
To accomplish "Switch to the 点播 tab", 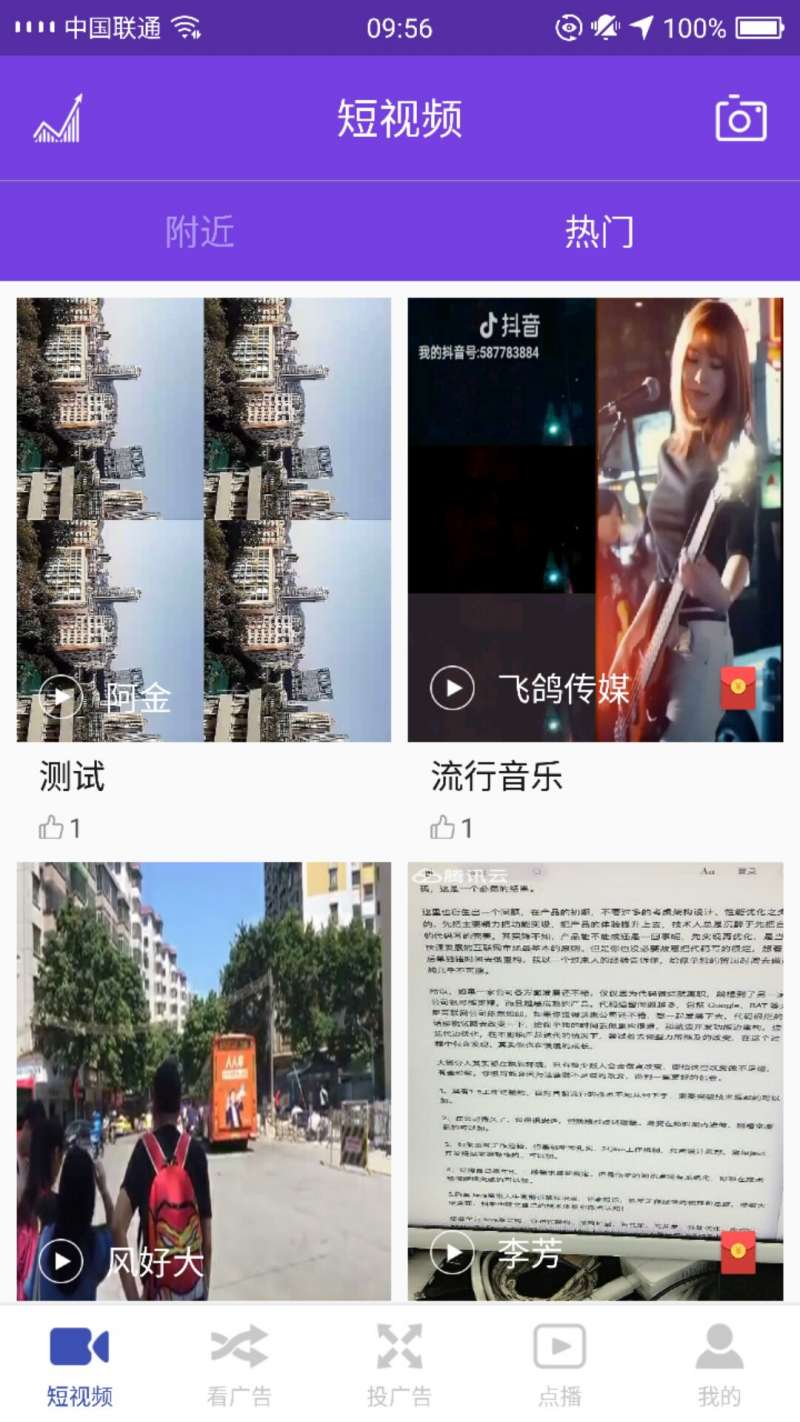I will click(559, 1364).
